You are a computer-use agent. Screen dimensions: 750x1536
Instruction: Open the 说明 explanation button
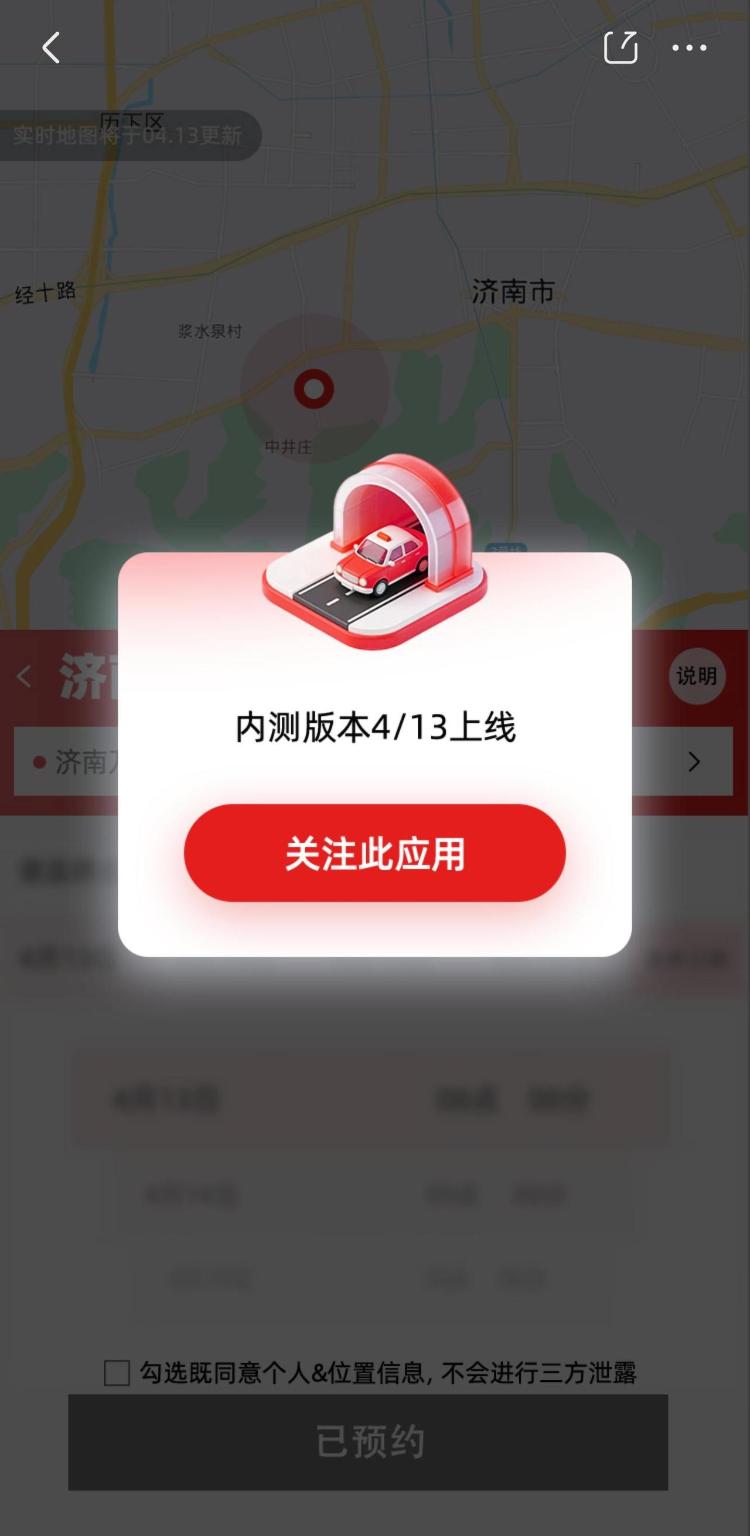tap(696, 676)
